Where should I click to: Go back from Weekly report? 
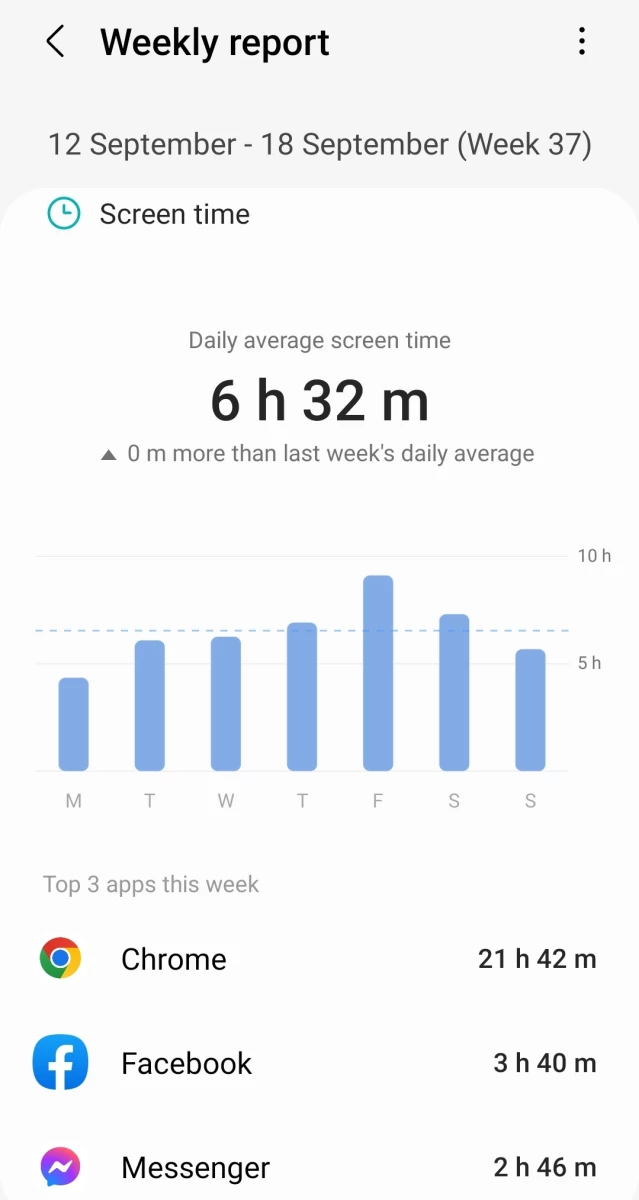pyautogui.click(x=55, y=42)
